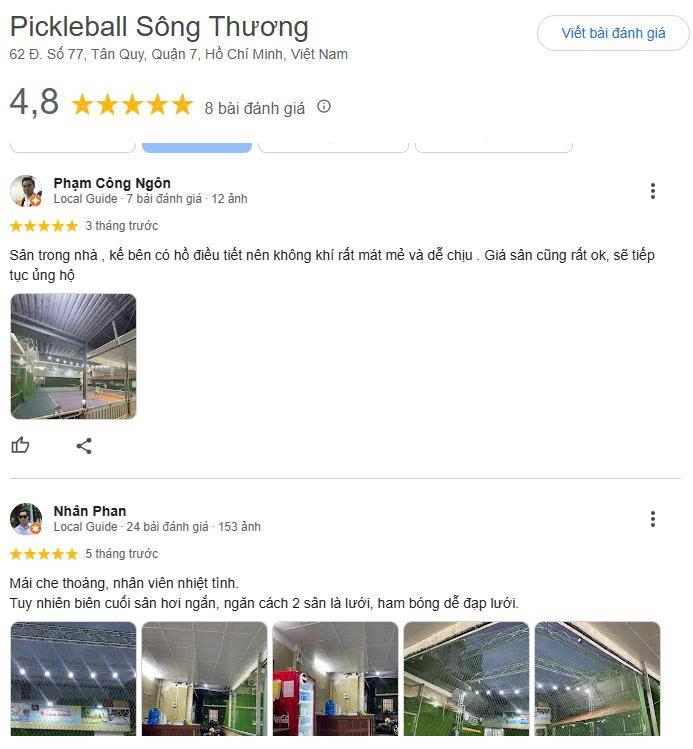The image size is (693, 749).
Task: Open Nhân Phan's profile
Action: pyautogui.click(x=89, y=511)
